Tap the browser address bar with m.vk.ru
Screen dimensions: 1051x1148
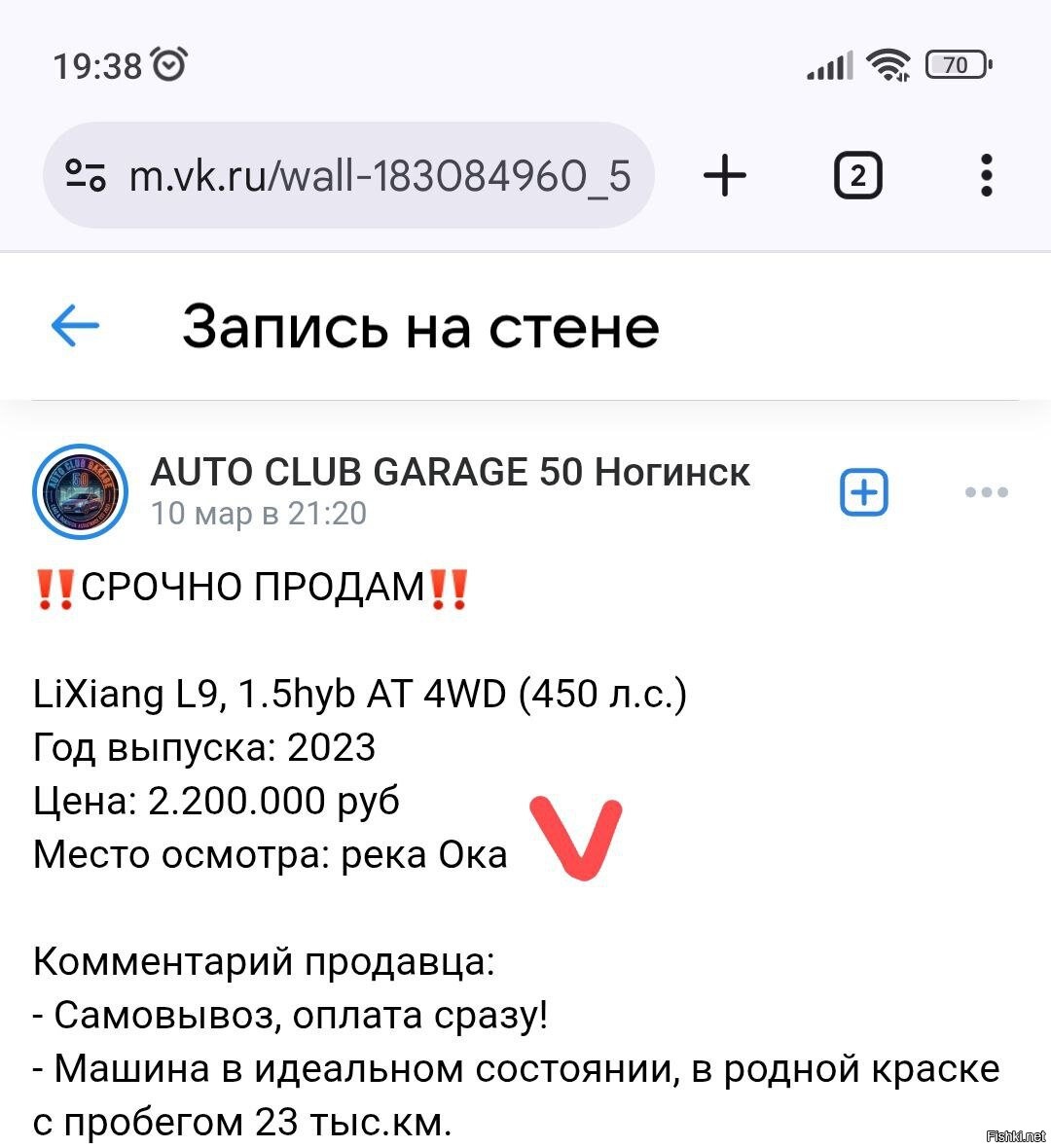[380, 176]
